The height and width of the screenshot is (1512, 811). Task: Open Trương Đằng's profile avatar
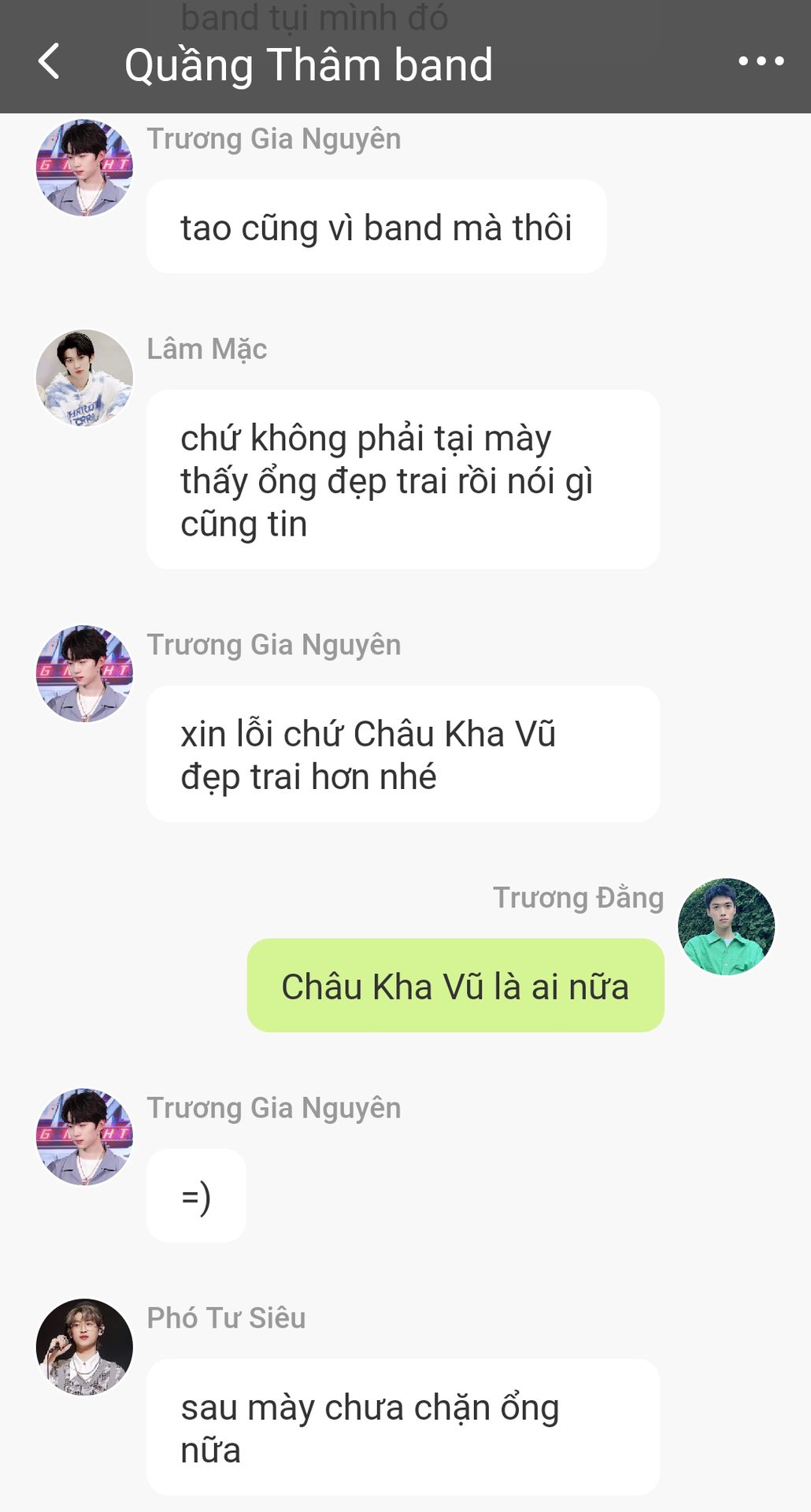pyautogui.click(x=726, y=927)
